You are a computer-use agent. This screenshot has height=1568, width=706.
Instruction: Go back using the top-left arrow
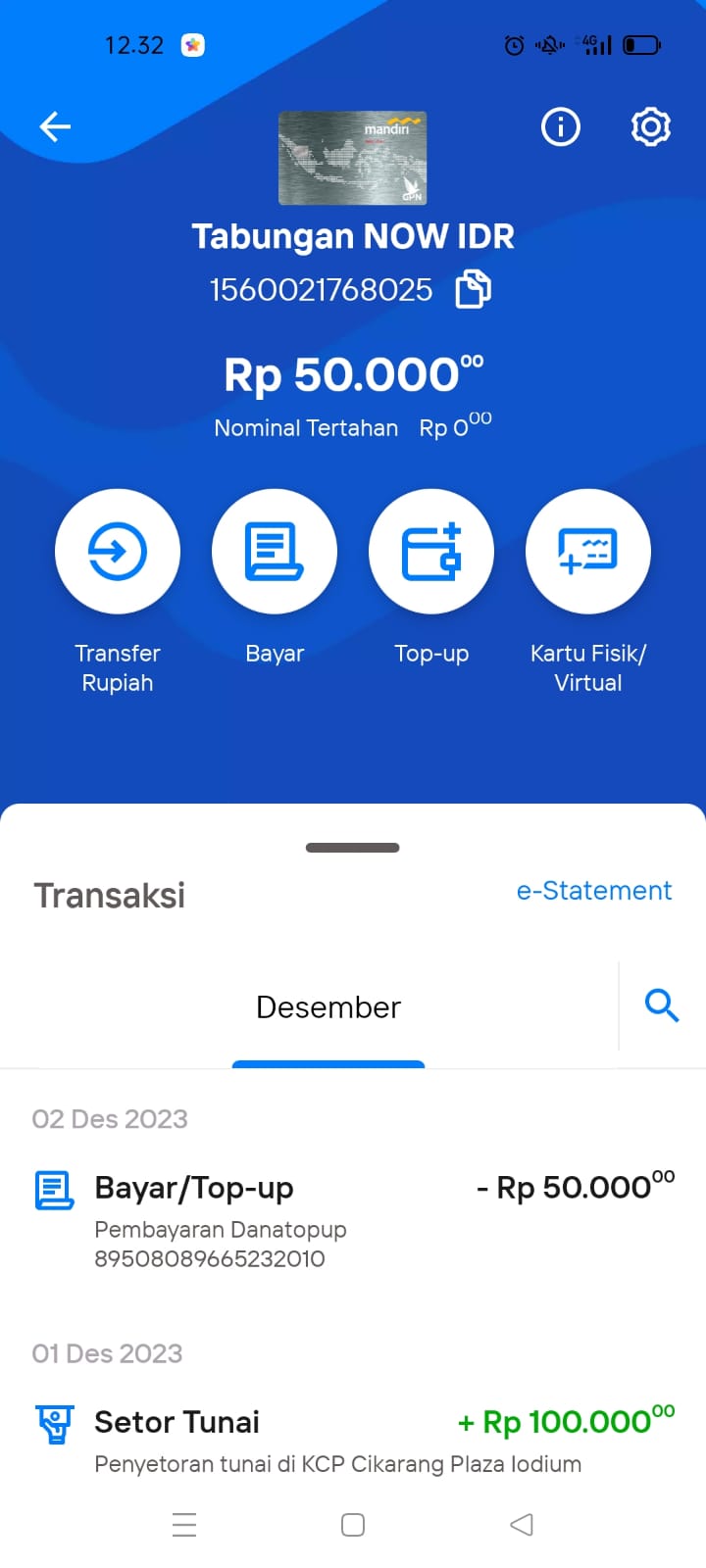[x=55, y=126]
